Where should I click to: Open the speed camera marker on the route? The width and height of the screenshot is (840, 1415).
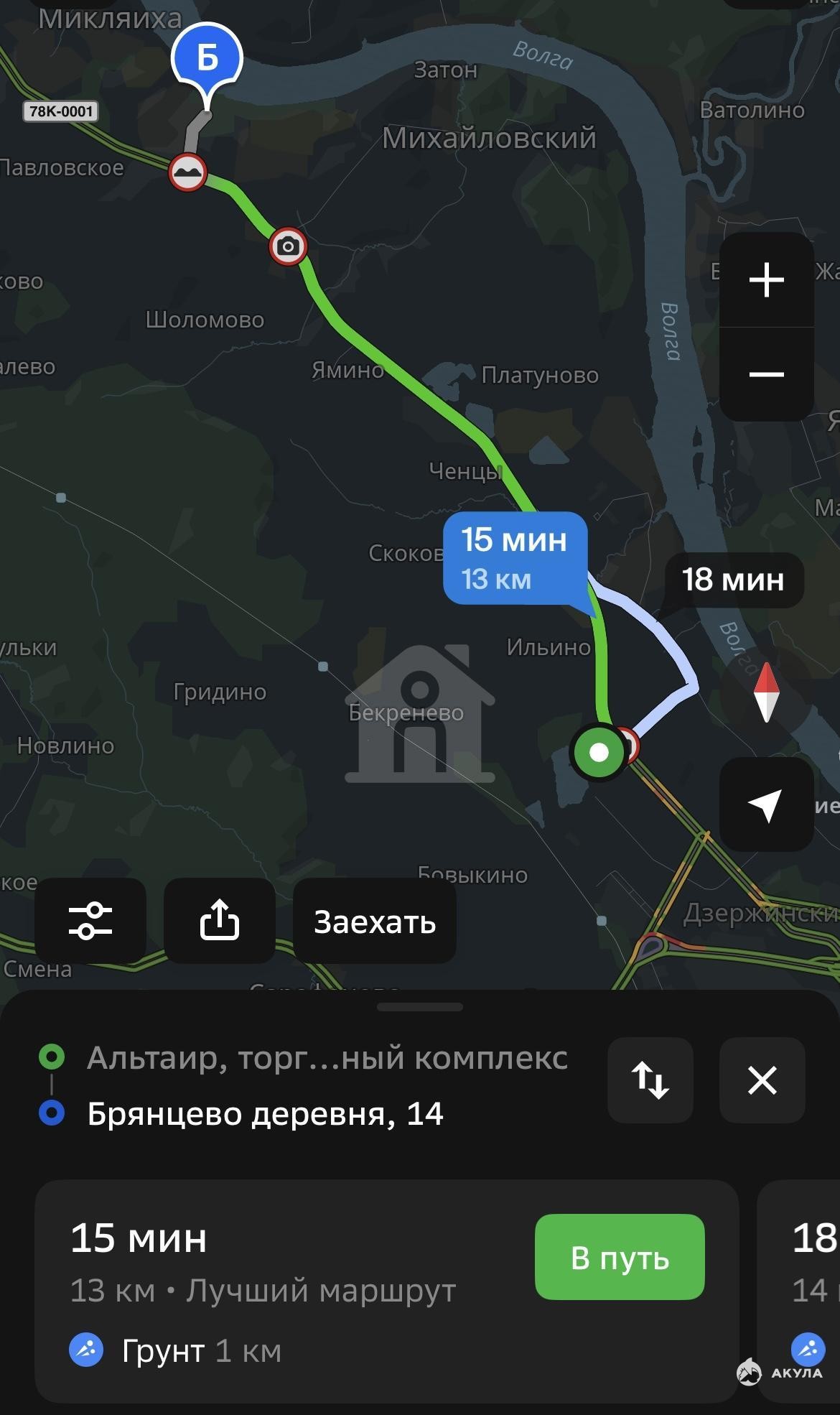pyautogui.click(x=288, y=246)
